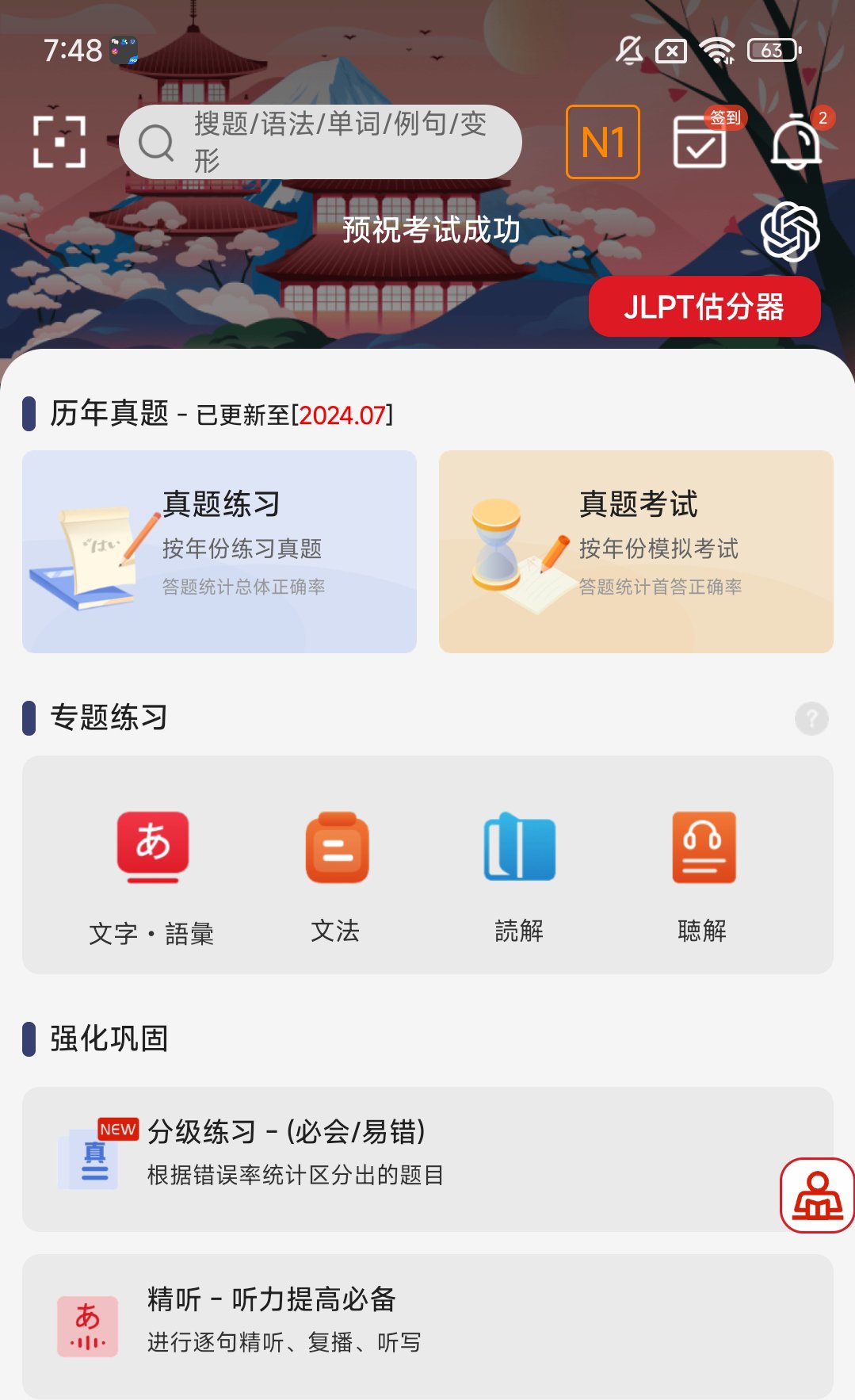
Task: Launch the AI assistant icon
Action: [790, 231]
